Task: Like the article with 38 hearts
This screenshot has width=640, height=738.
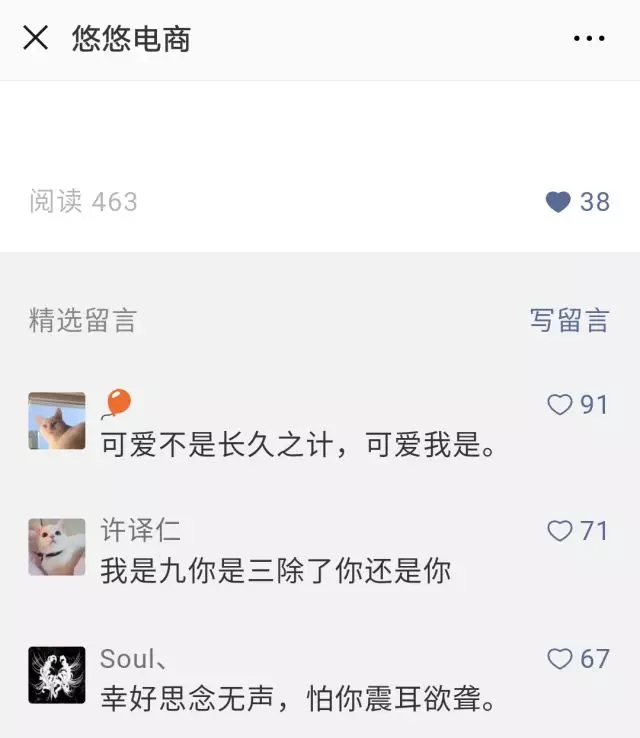Action: coord(559,202)
